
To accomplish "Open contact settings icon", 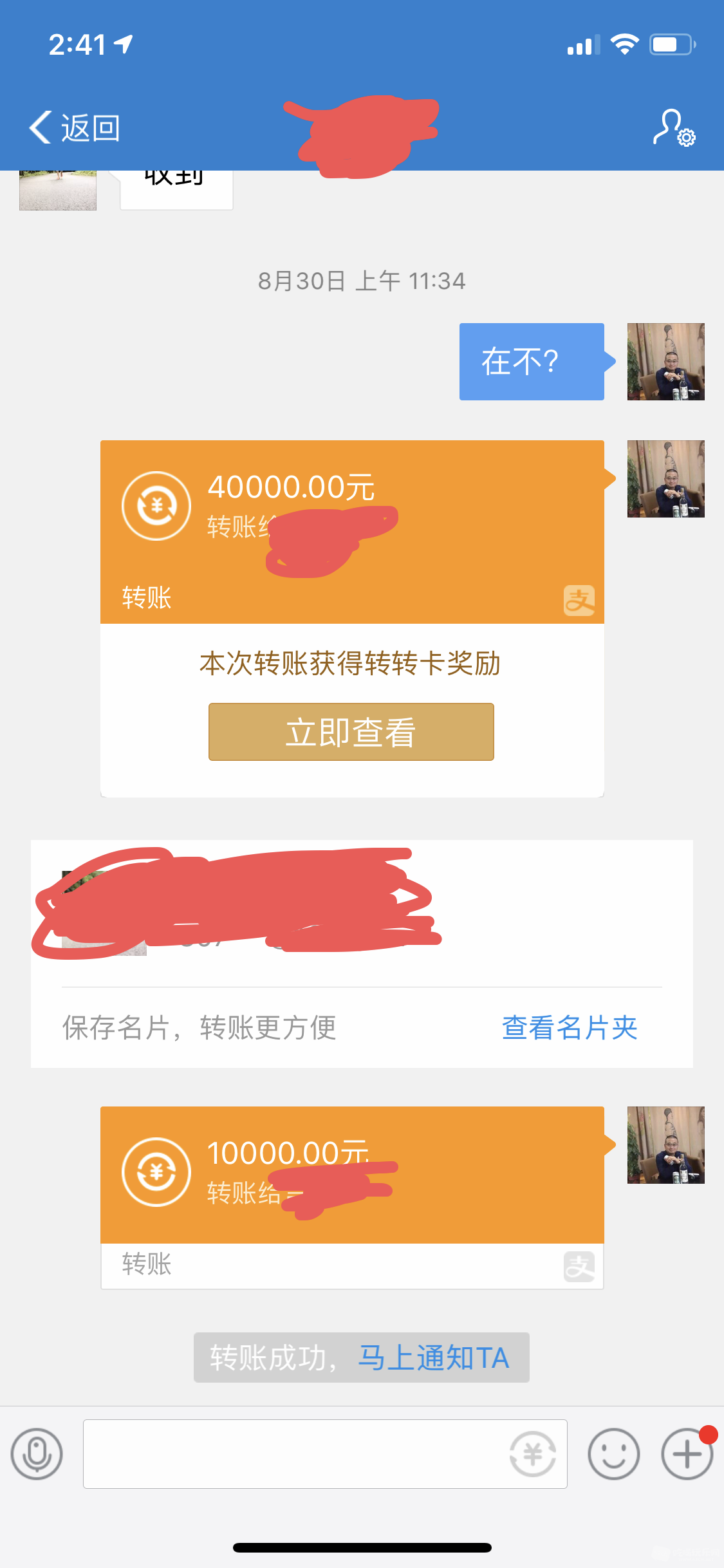I will pyautogui.click(x=674, y=127).
